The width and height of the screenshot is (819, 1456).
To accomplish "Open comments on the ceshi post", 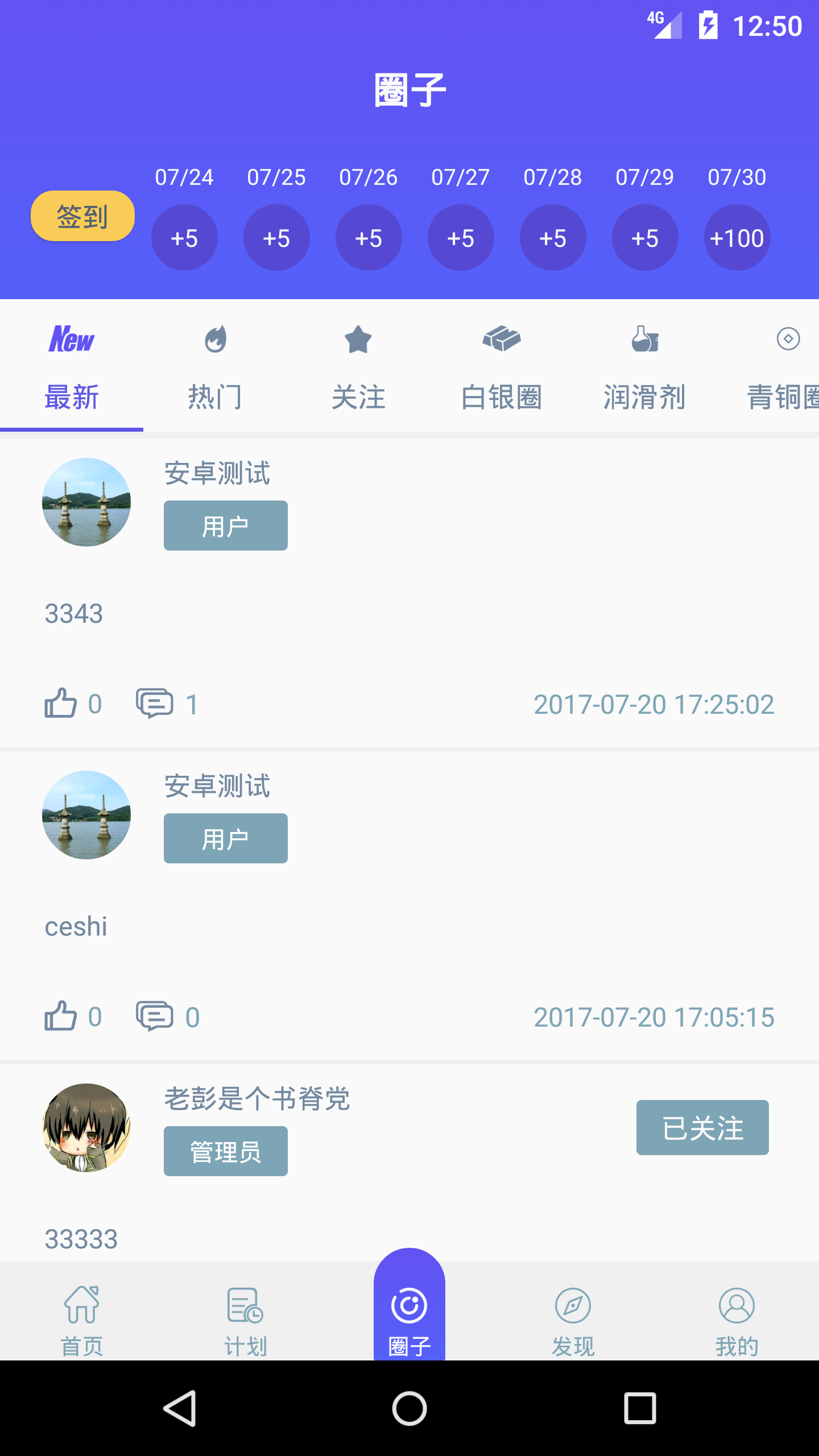I will coord(155,1016).
